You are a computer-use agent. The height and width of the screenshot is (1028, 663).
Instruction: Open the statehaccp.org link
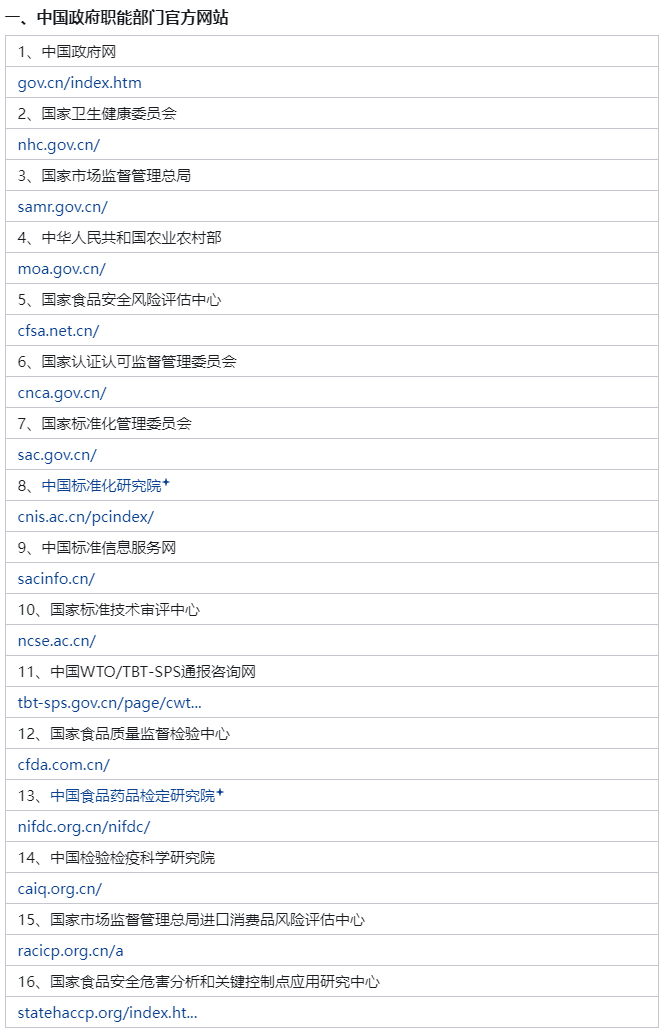pyautogui.click(x=107, y=1013)
